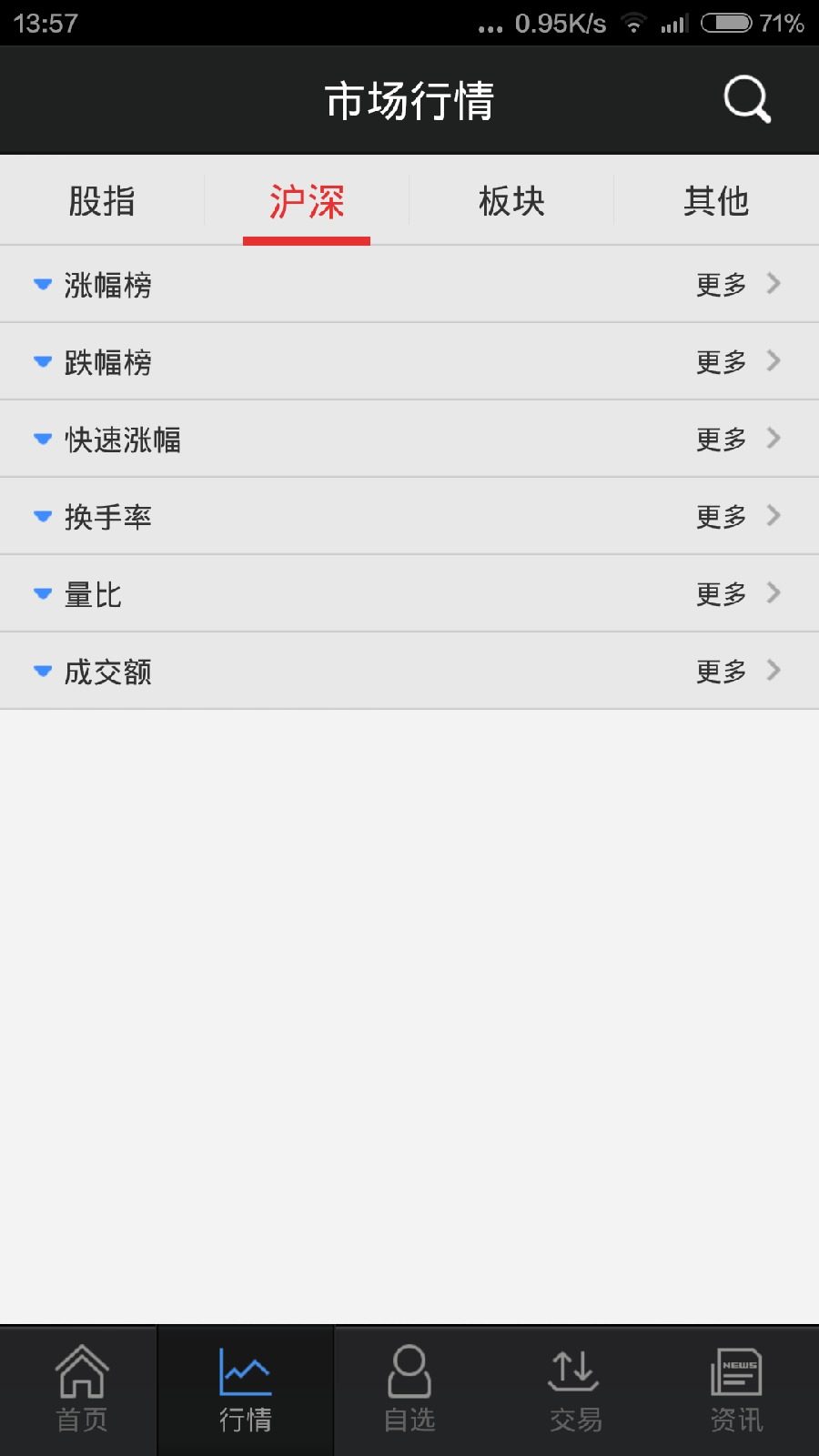Collapse the 跌幅榜 section triangle

[x=41, y=361]
